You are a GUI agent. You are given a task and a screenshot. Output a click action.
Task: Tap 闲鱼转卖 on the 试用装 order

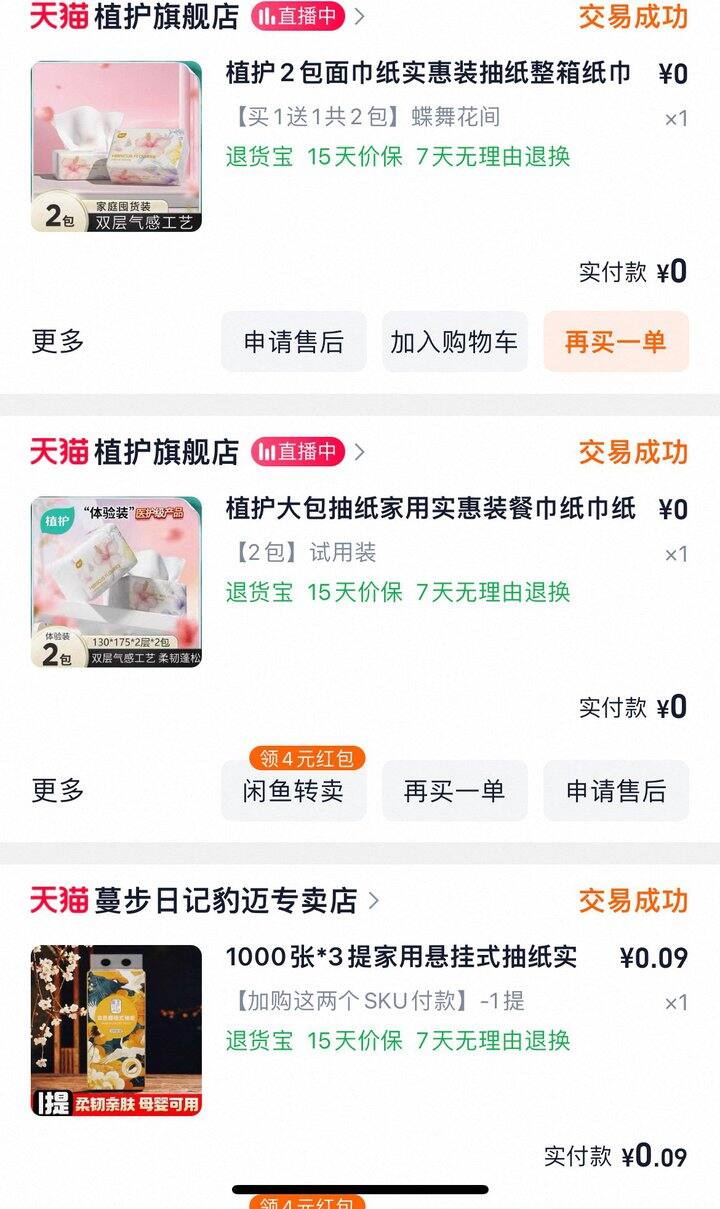293,791
